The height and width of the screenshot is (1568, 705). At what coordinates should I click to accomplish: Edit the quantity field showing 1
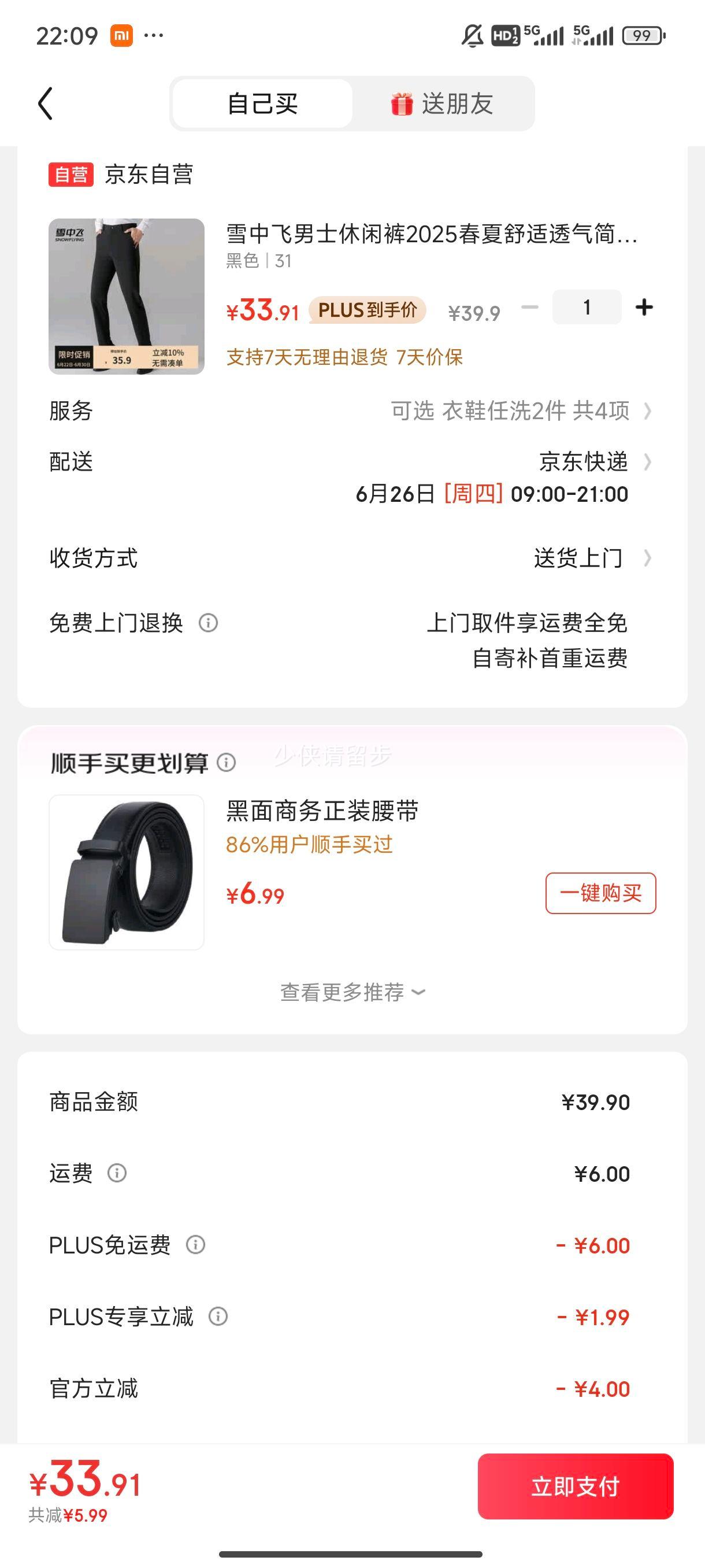(587, 308)
